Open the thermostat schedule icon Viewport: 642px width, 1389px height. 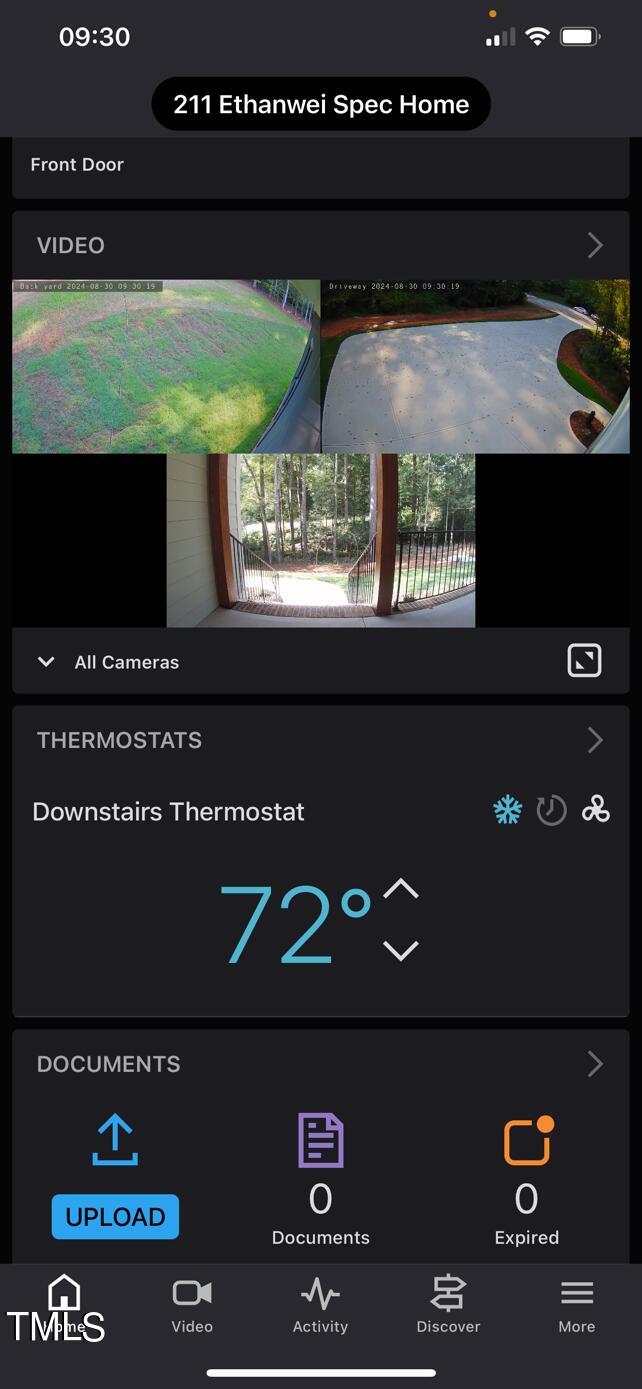pos(552,810)
